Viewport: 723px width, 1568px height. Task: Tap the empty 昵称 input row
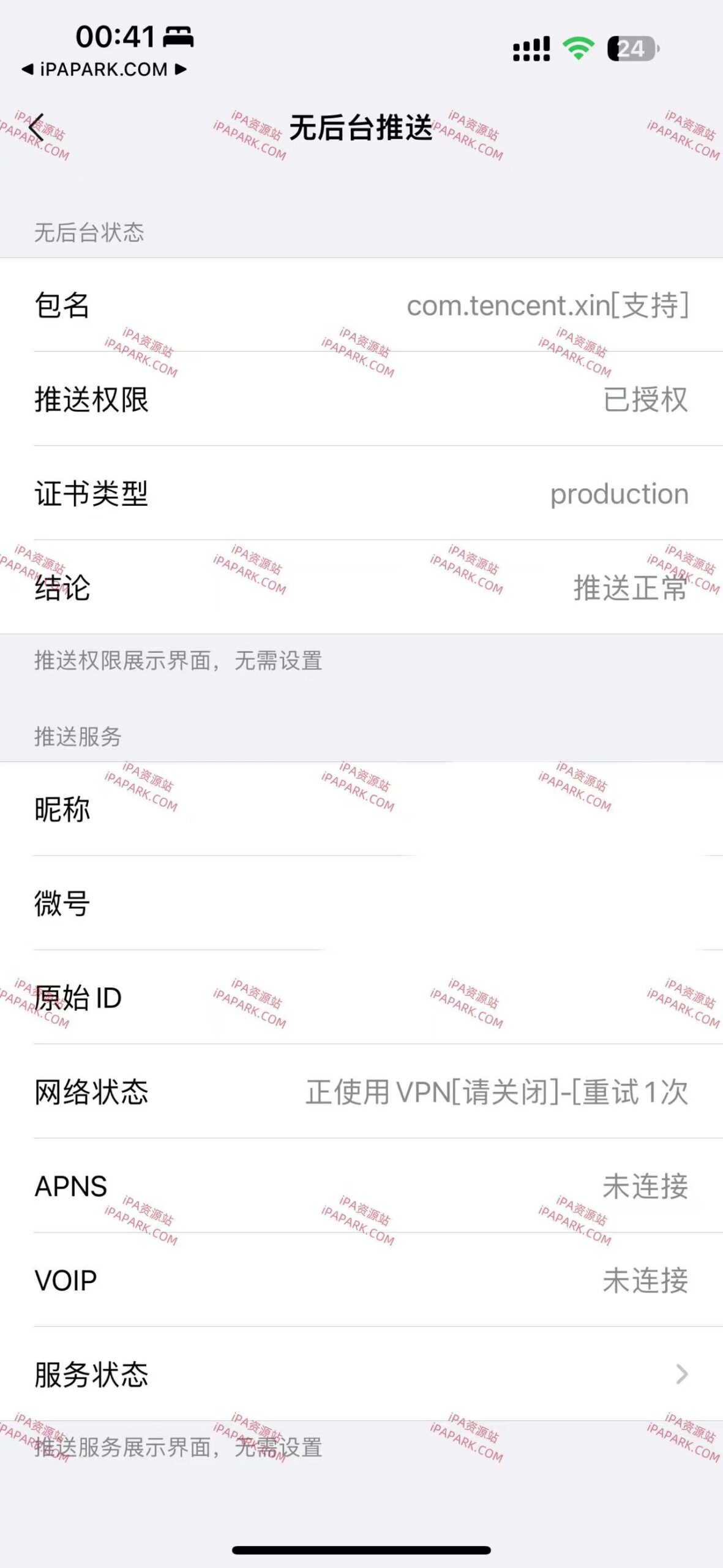pyautogui.click(x=361, y=812)
